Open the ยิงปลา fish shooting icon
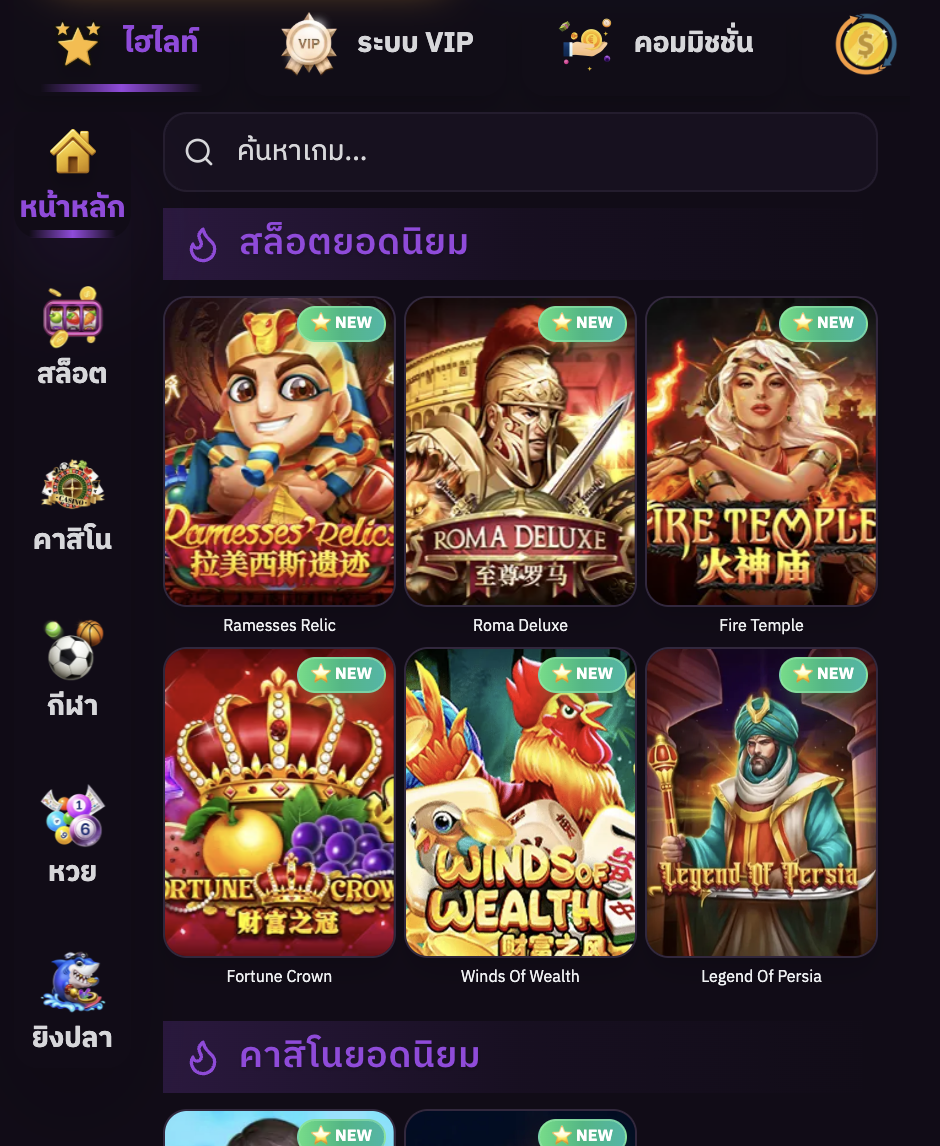 tap(72, 981)
